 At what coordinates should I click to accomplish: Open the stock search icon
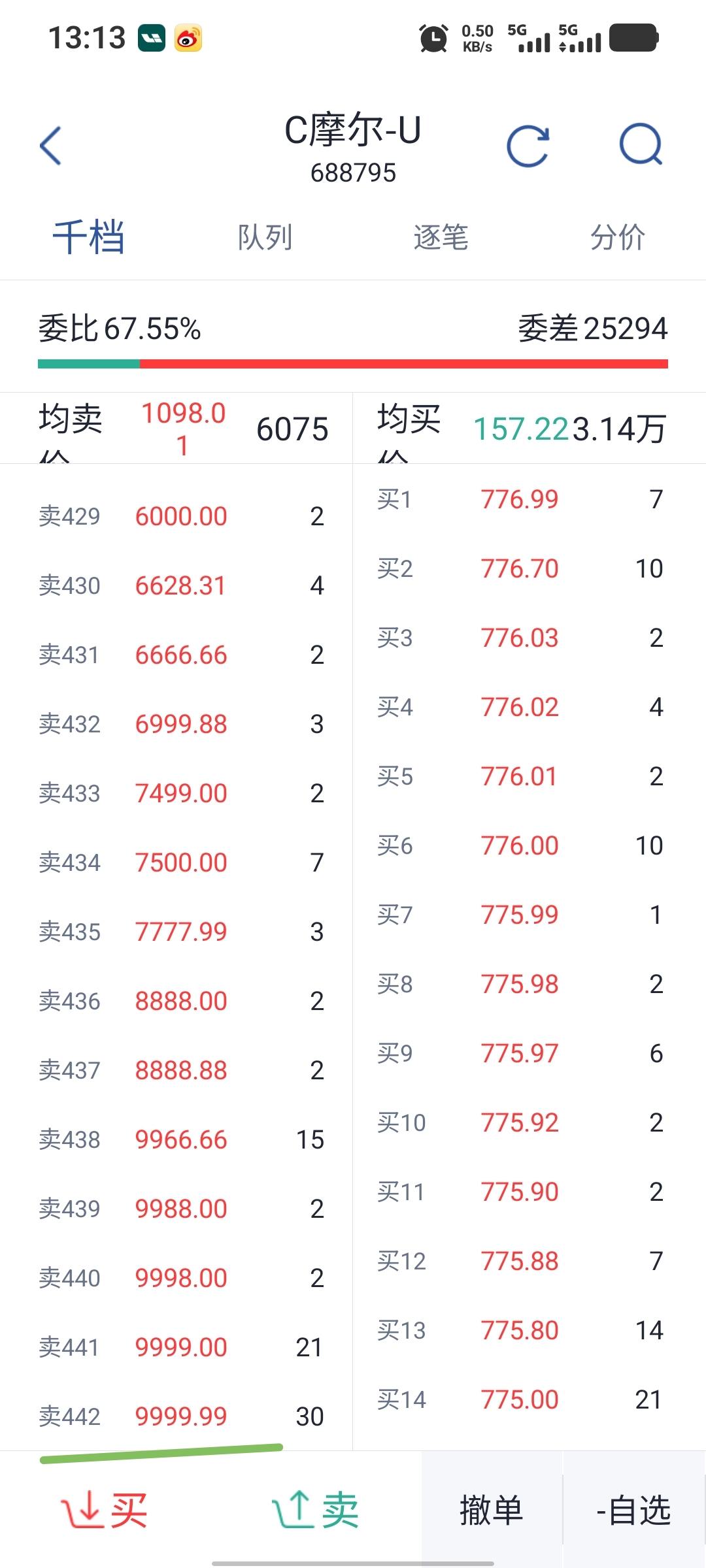tap(641, 144)
